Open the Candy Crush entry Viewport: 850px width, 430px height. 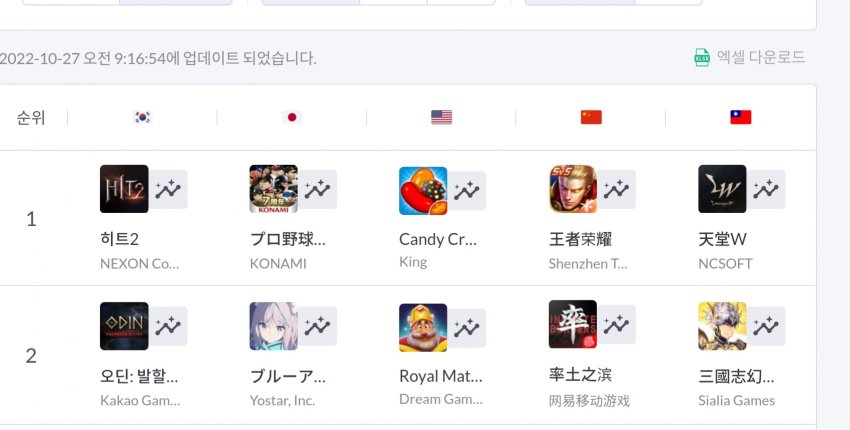click(423, 189)
